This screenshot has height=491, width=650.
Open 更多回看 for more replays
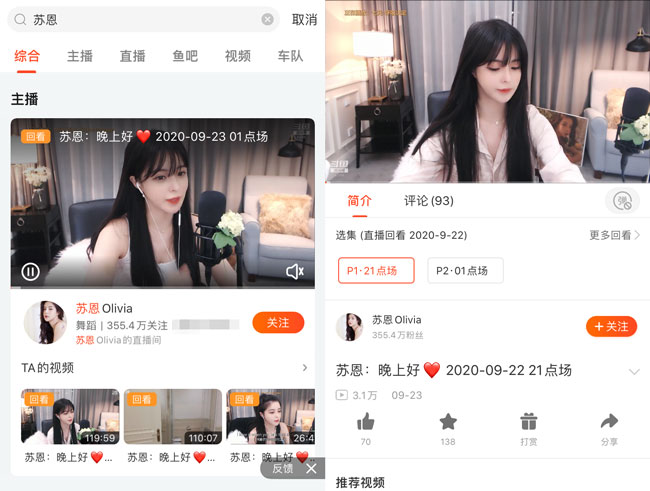pyautogui.click(x=614, y=235)
